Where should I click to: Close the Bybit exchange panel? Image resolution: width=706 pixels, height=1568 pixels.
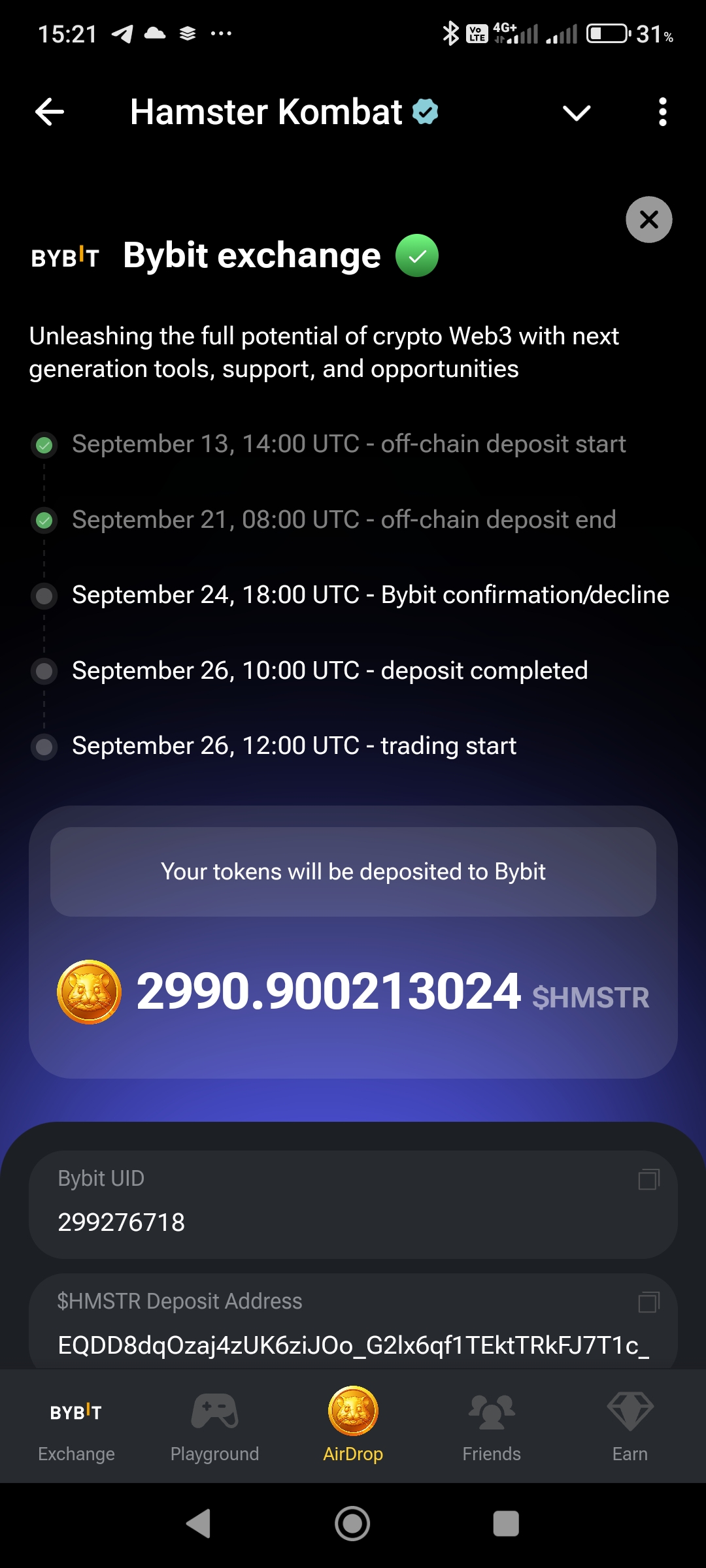pos(648,220)
